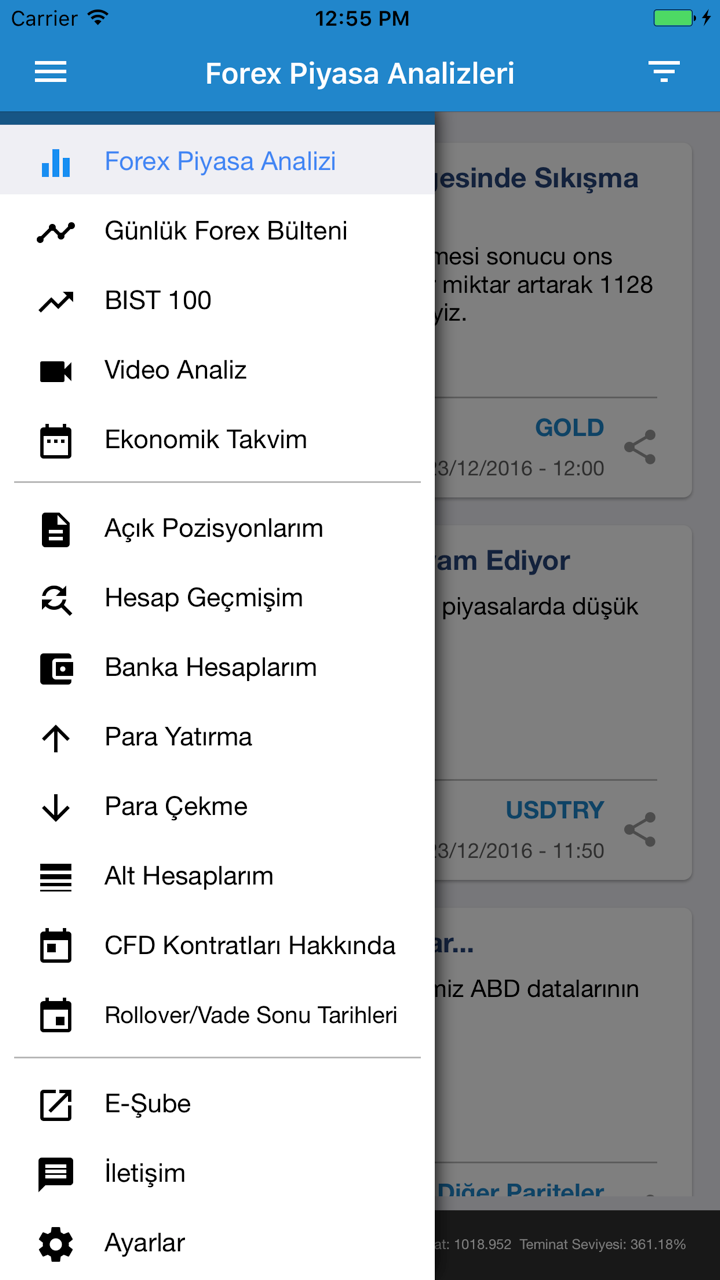Viewport: 720px width, 1280px height.
Task: Tap the Para Çekme down-arrow icon
Action: coord(55,806)
